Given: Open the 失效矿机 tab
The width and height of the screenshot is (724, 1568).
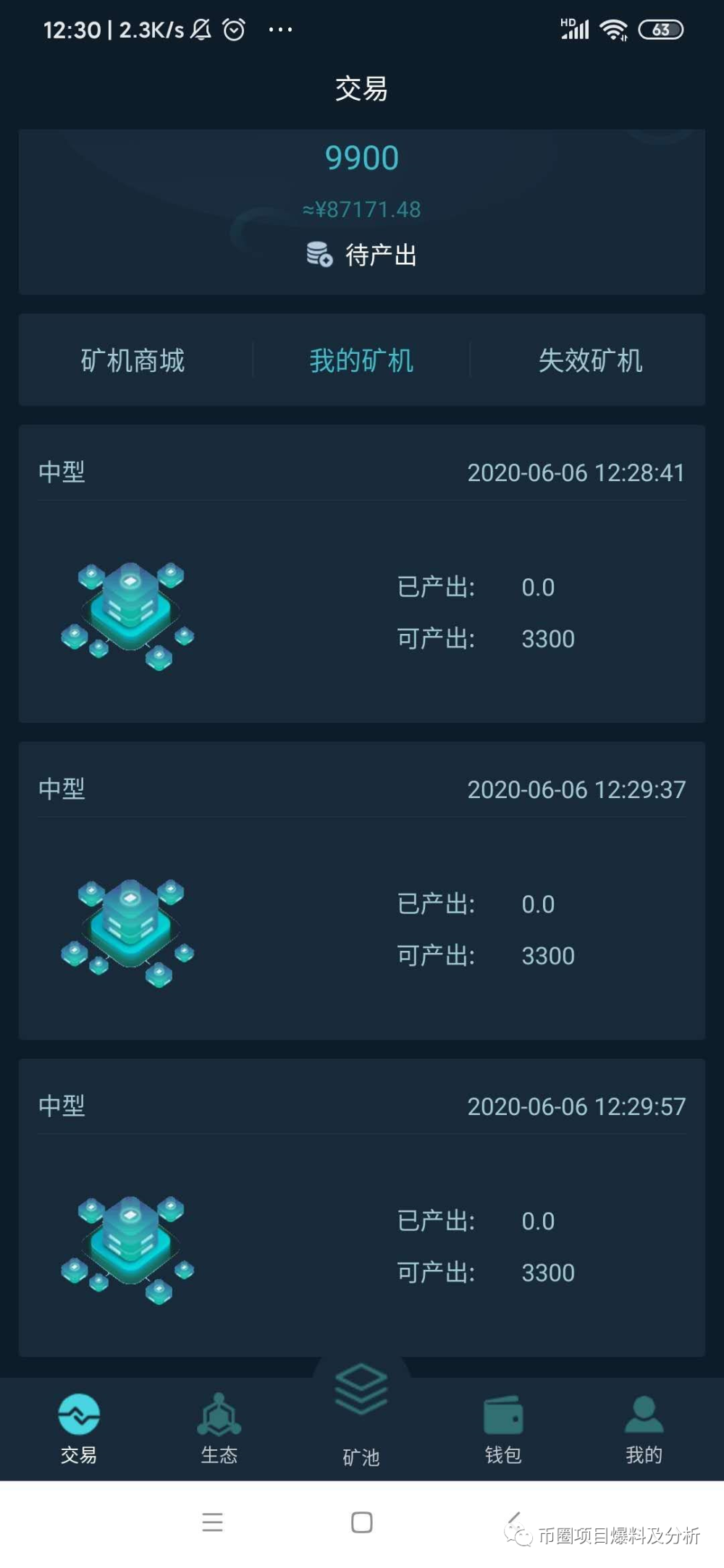Looking at the screenshot, I should point(590,360).
